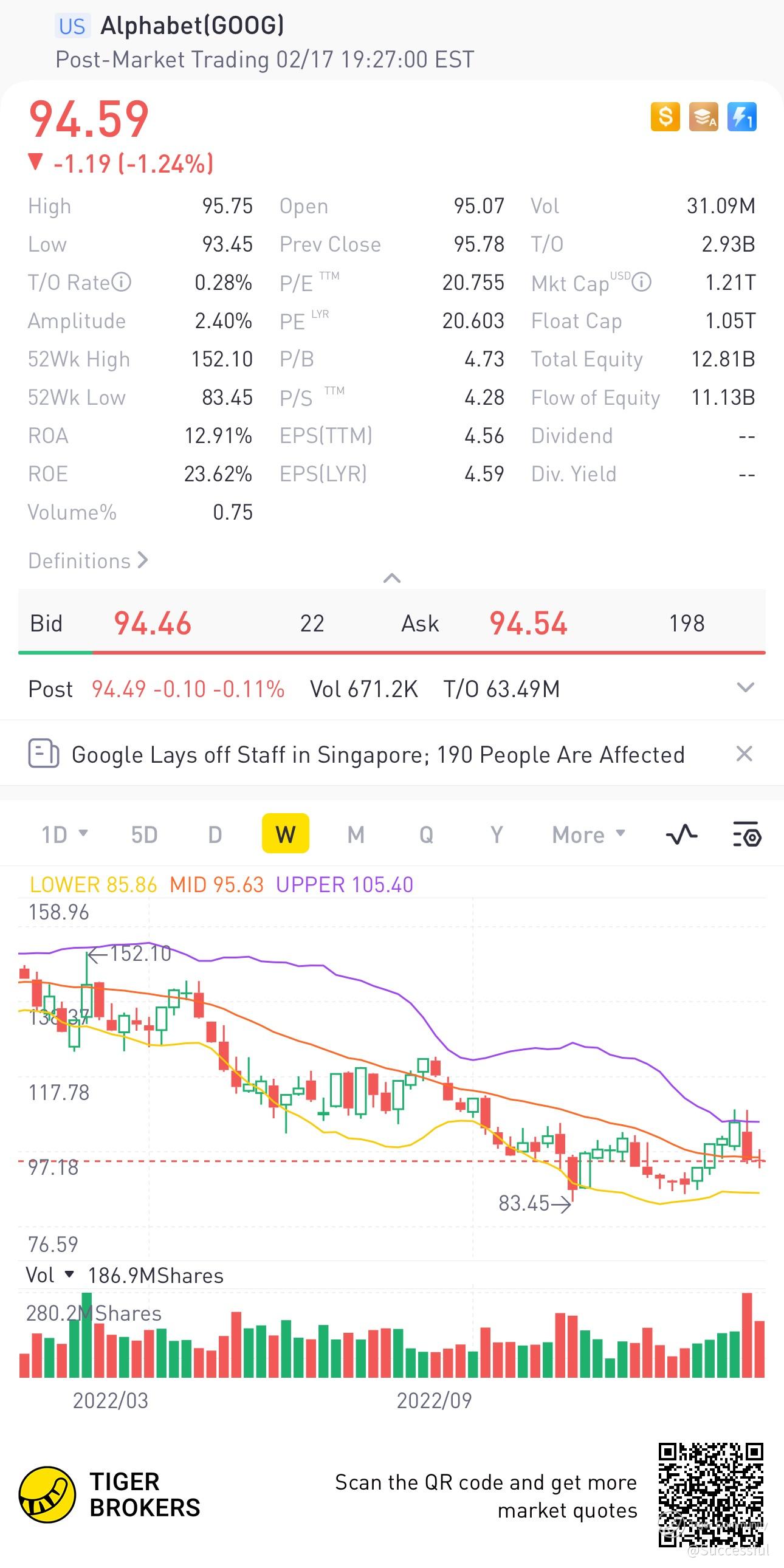
Task: Open the Definitions link
Action: coord(88,560)
